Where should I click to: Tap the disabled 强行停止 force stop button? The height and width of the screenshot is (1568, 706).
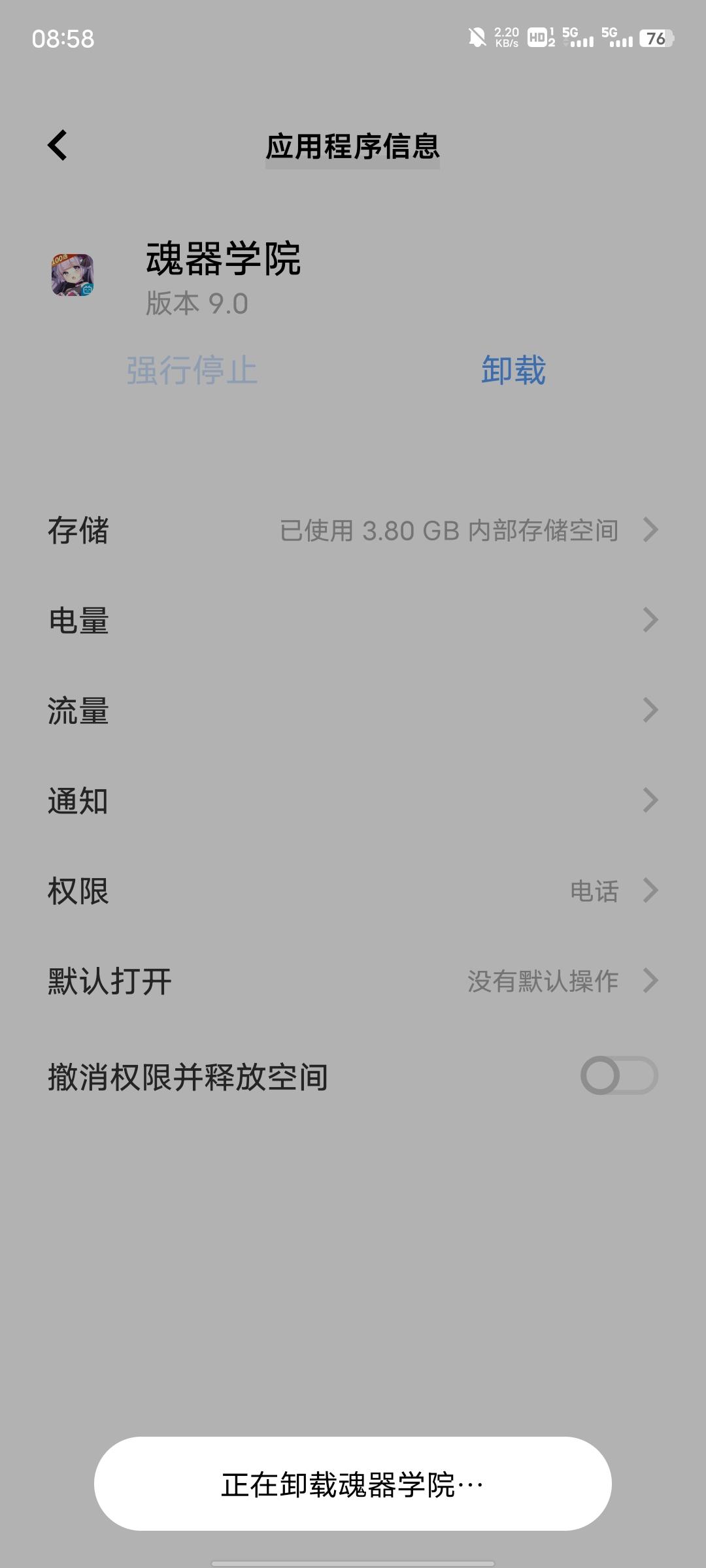(192, 371)
